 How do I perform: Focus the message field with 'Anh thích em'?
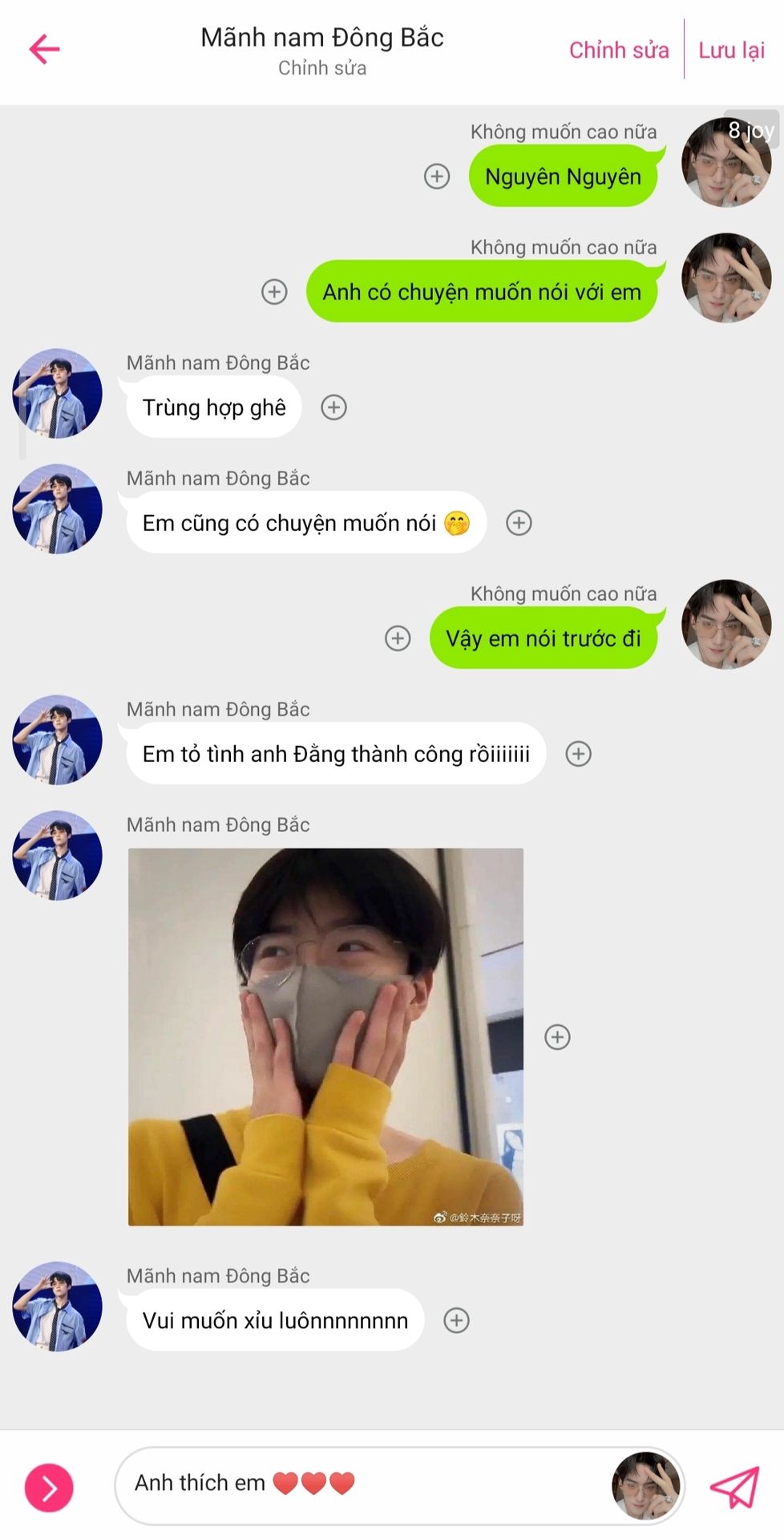pos(361,1483)
